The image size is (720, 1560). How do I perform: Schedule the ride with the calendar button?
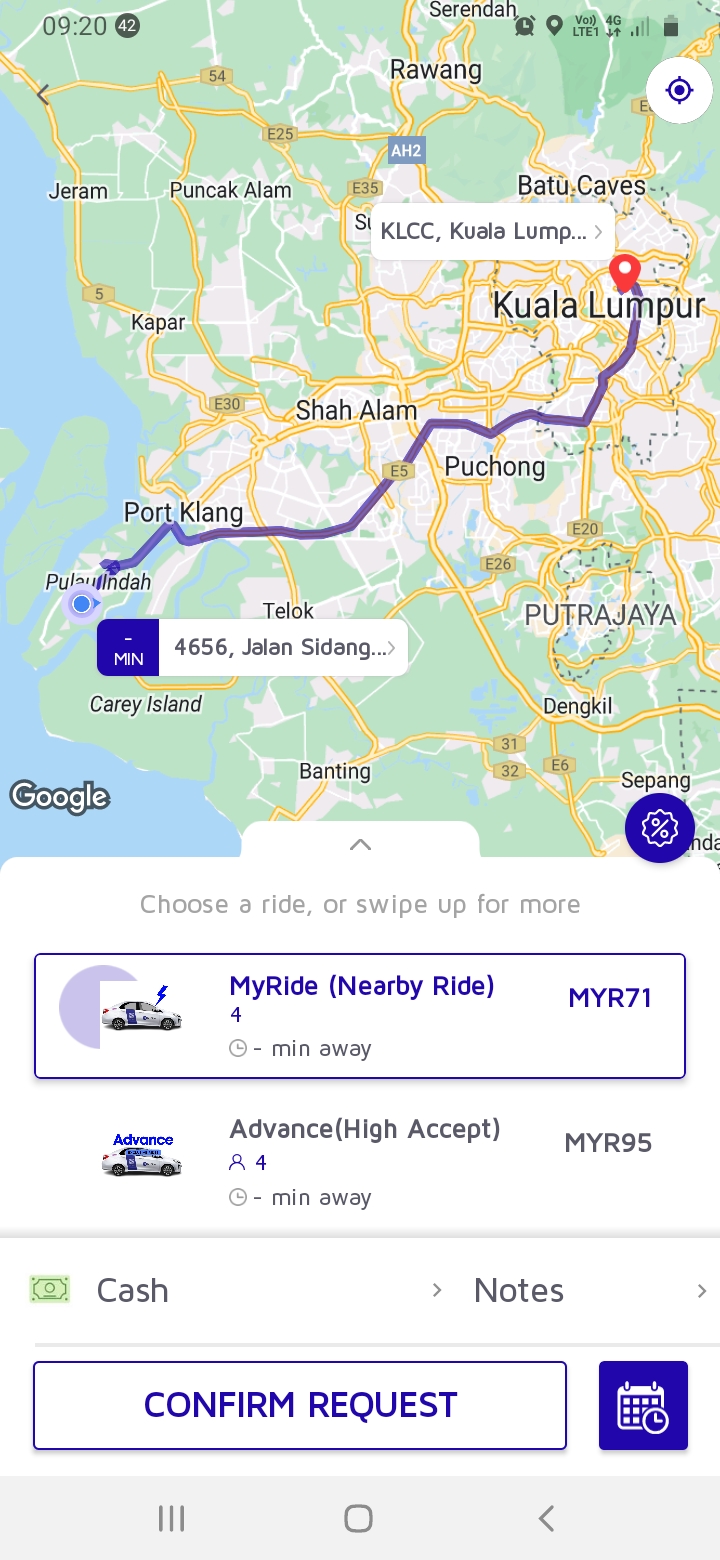coord(643,1405)
